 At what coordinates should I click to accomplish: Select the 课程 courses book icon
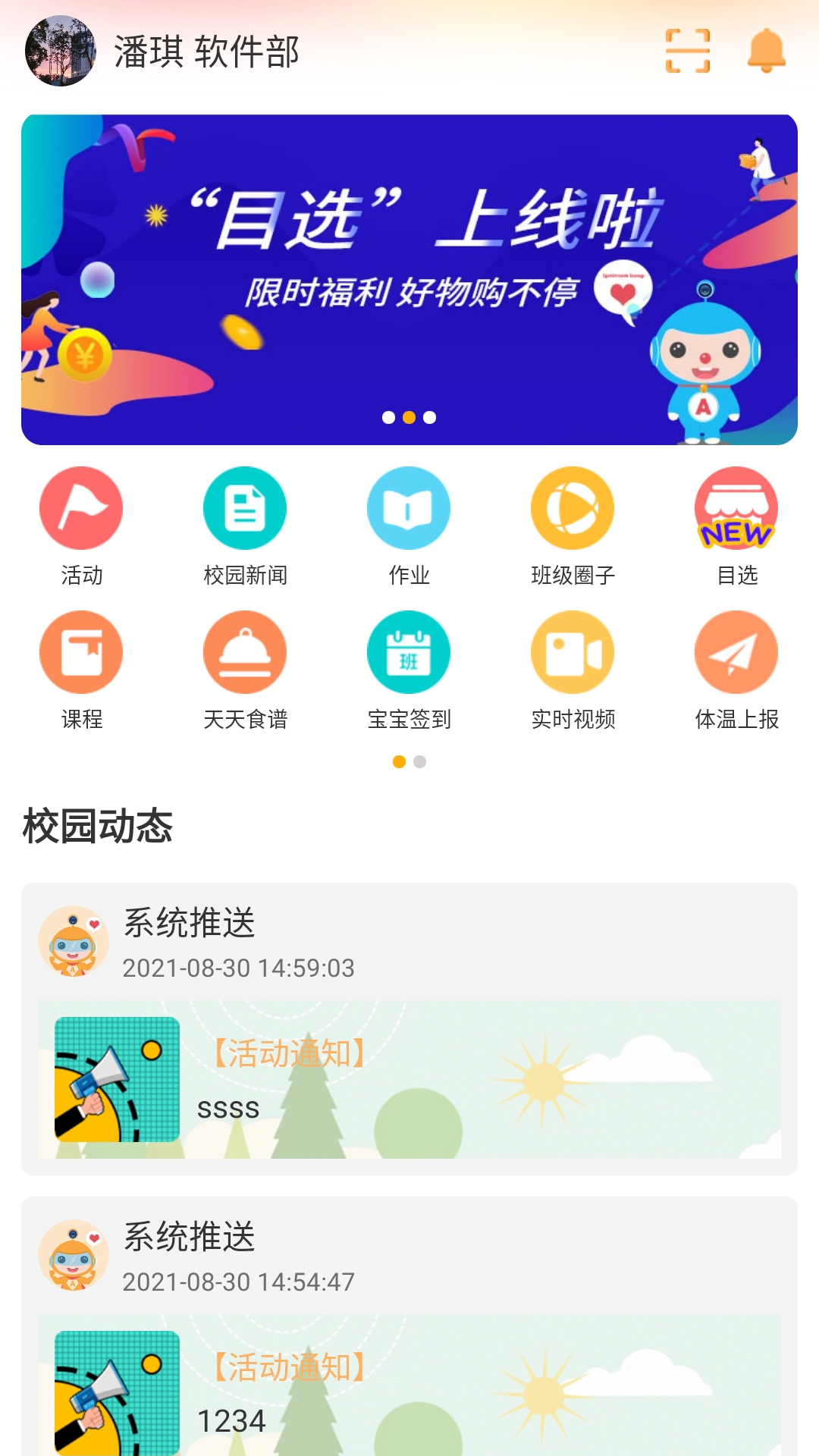(x=82, y=652)
